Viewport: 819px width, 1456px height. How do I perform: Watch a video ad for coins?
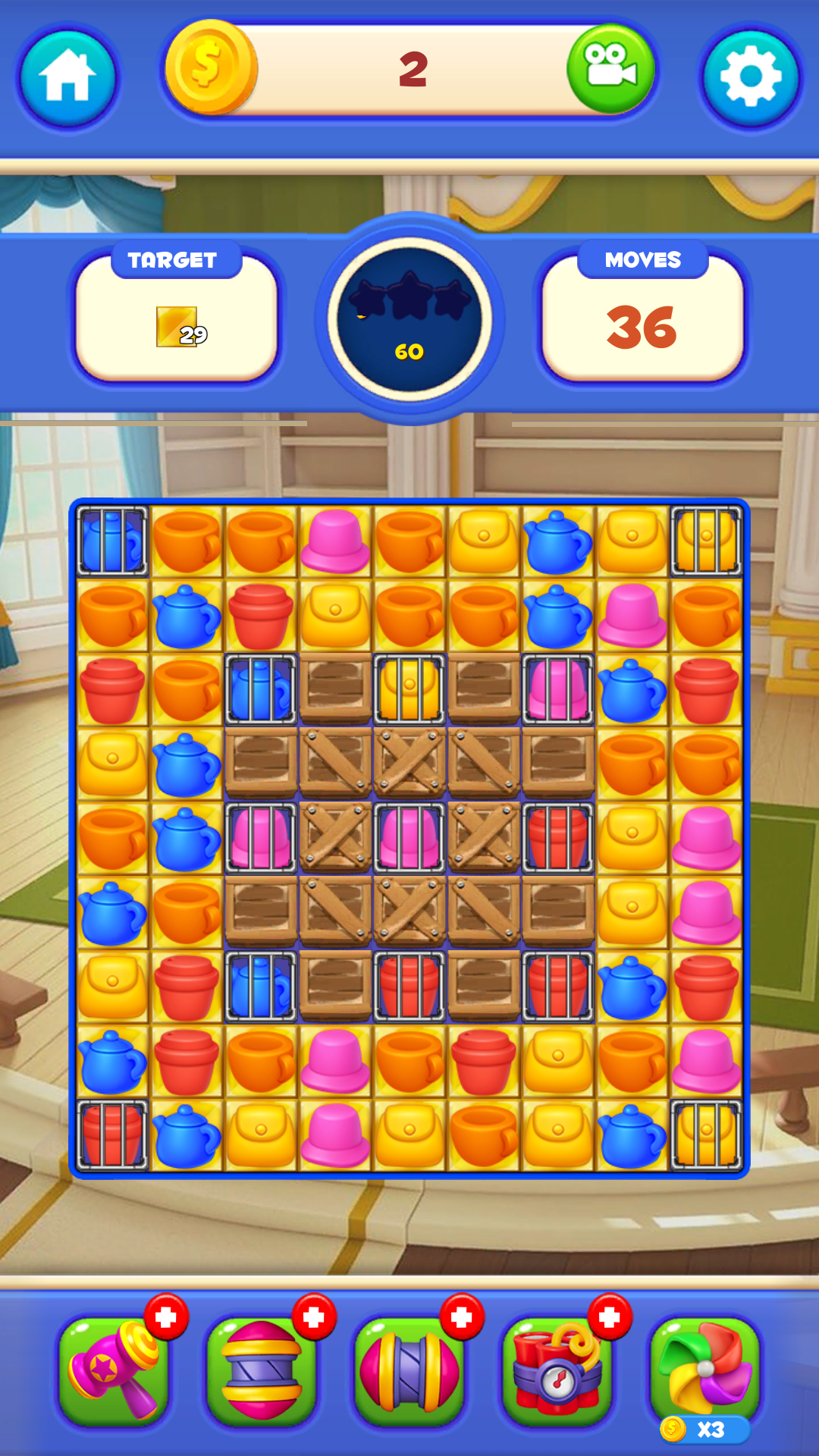pos(610,69)
